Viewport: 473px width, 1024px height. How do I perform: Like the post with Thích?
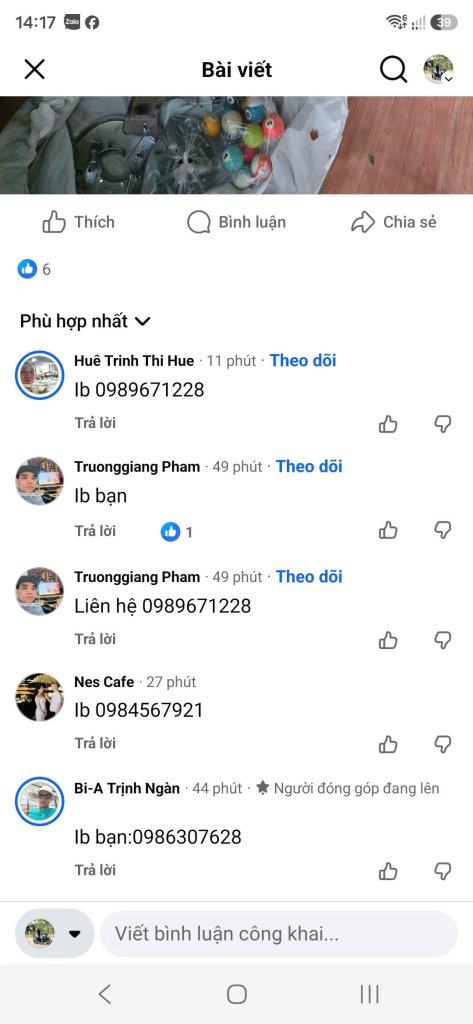pyautogui.click(x=78, y=223)
